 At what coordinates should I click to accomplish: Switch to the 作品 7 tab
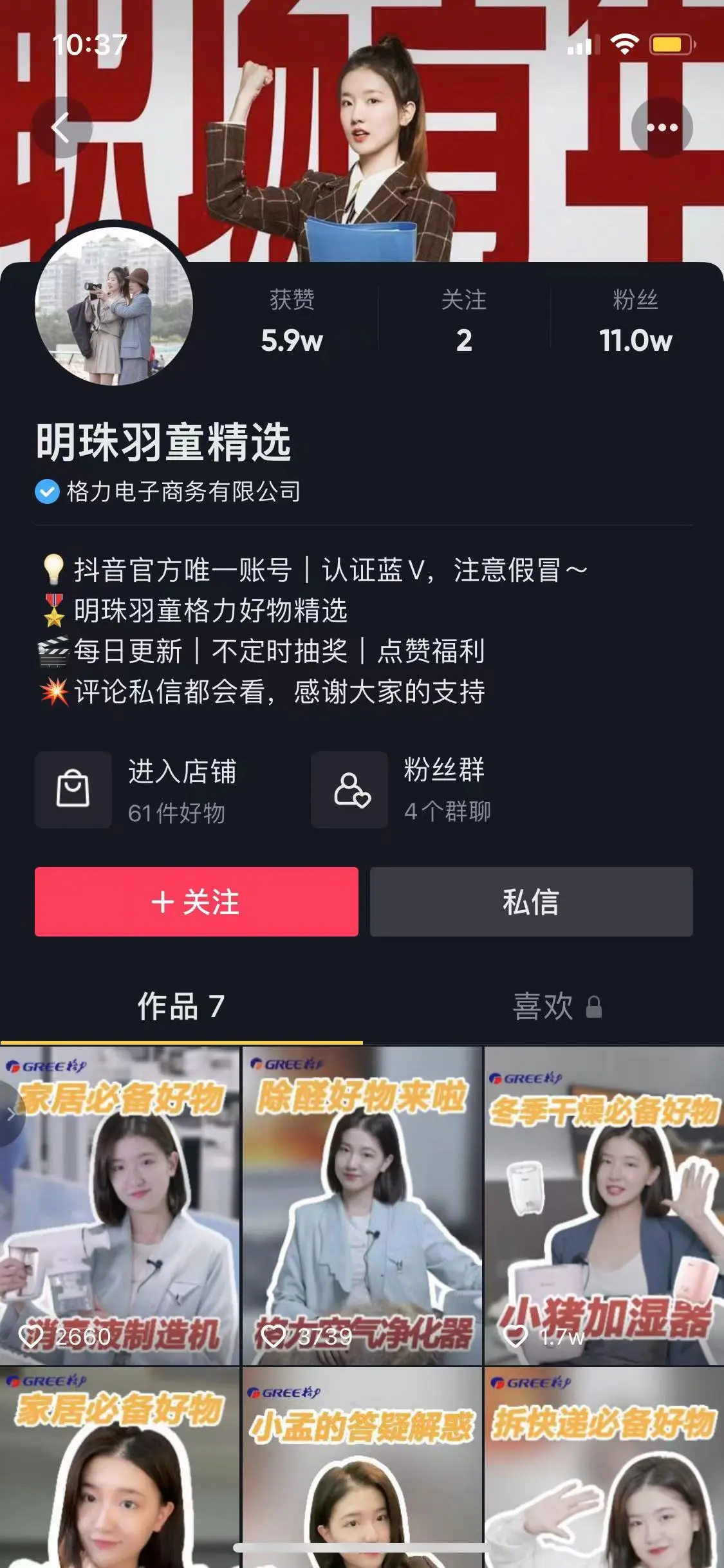(x=181, y=1006)
